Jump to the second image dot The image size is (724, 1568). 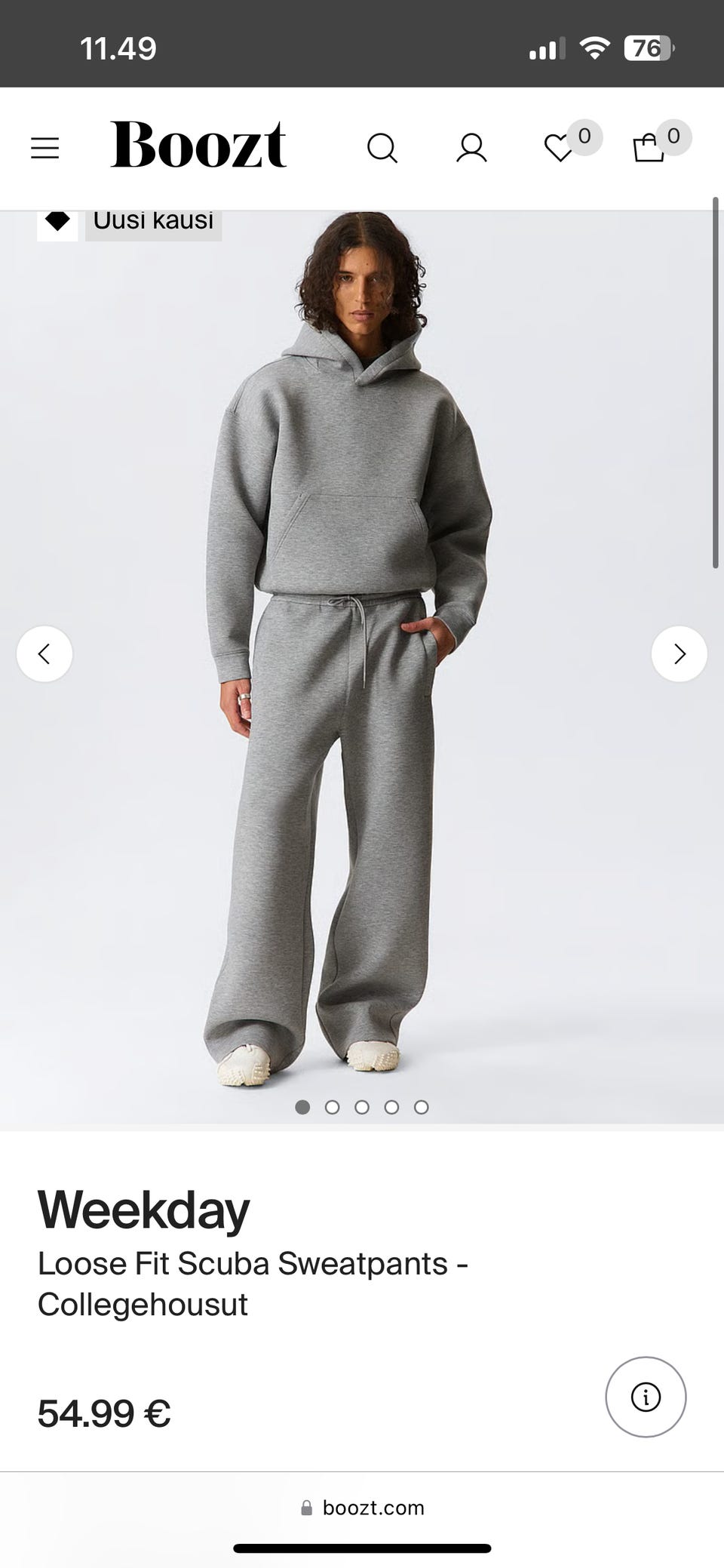(x=332, y=1107)
